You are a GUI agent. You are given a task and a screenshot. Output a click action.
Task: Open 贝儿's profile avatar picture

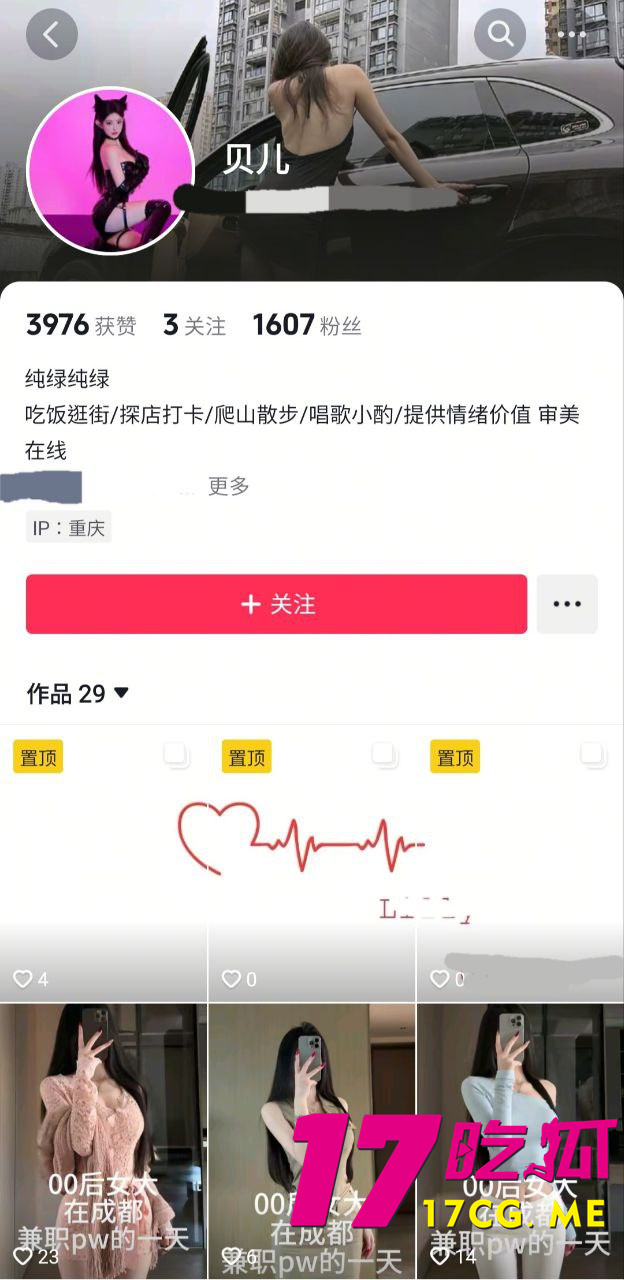click(x=109, y=170)
